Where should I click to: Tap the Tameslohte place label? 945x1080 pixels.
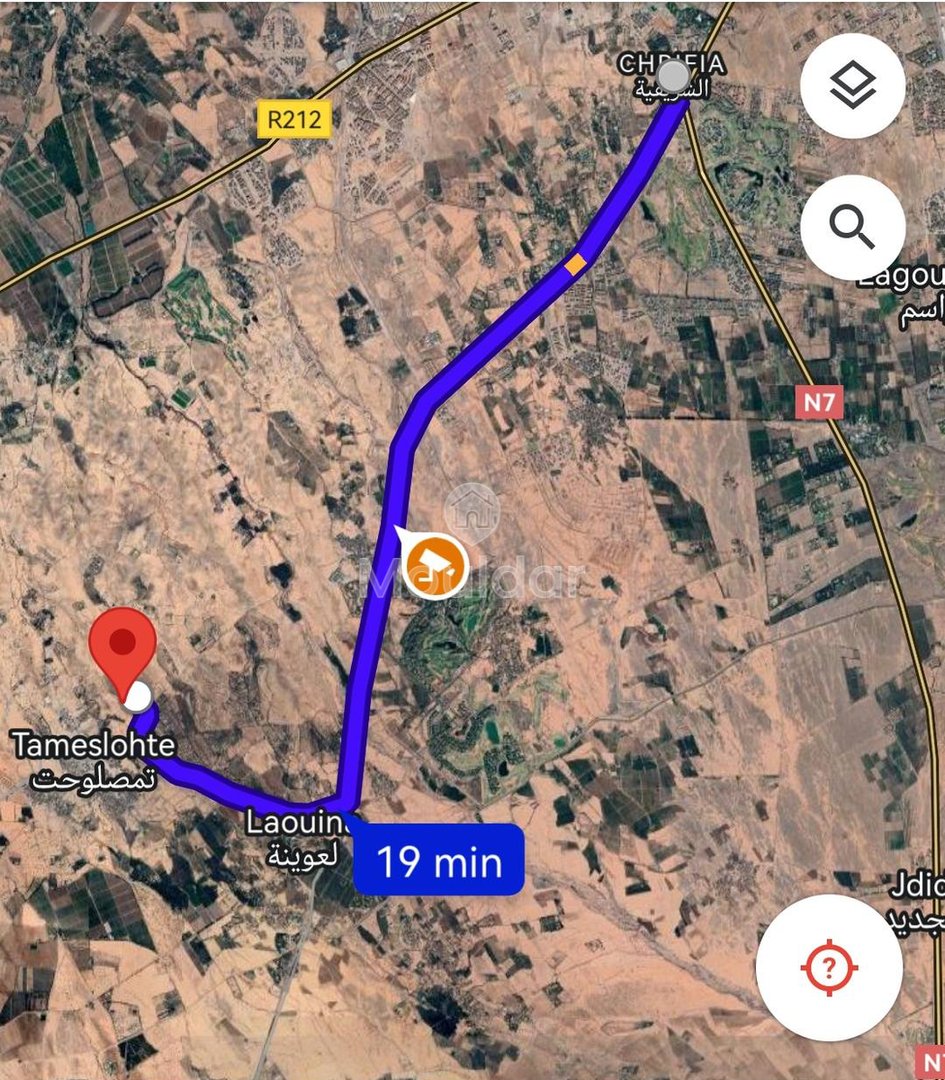point(95,745)
